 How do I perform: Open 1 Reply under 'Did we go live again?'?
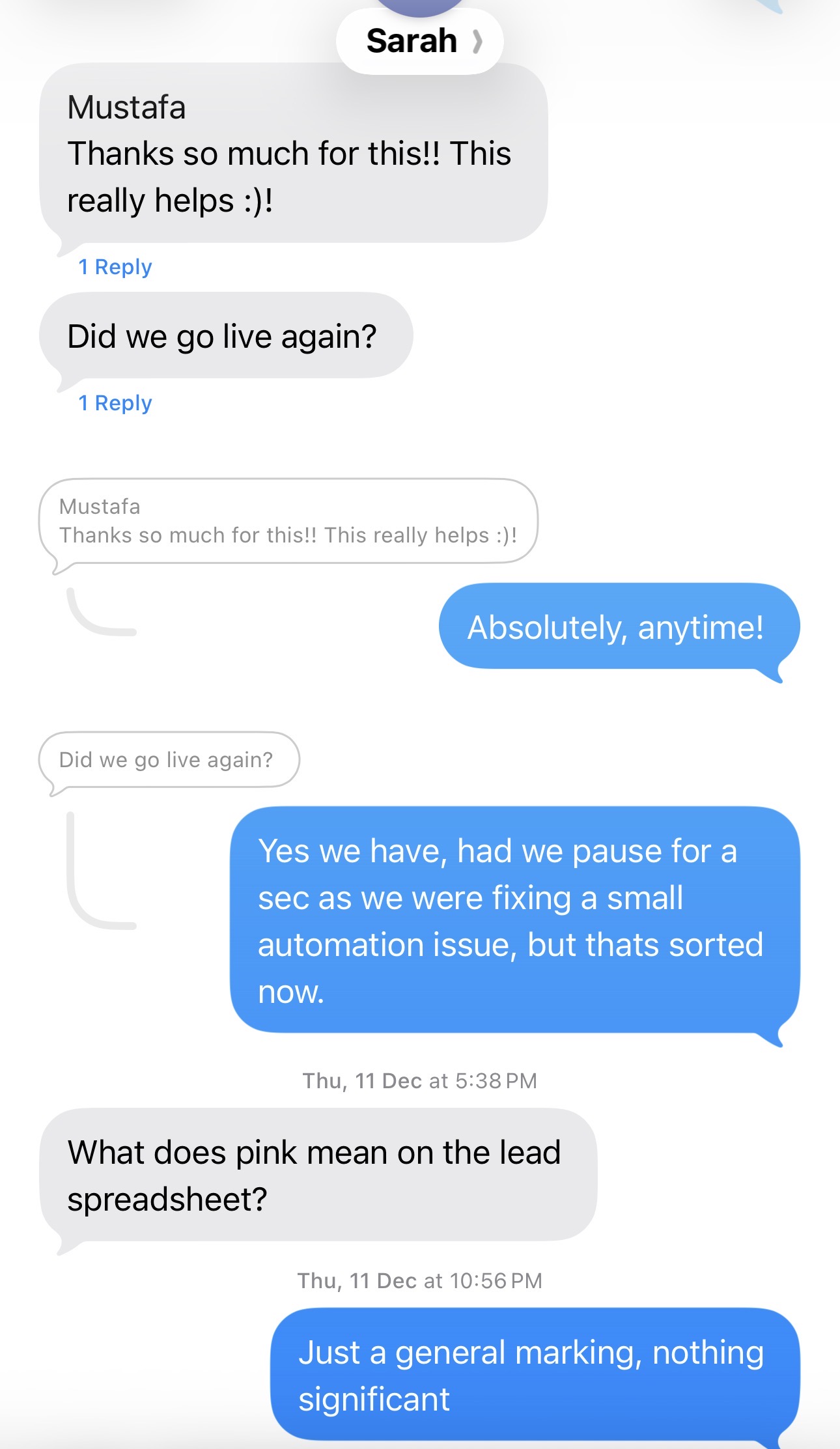[115, 403]
